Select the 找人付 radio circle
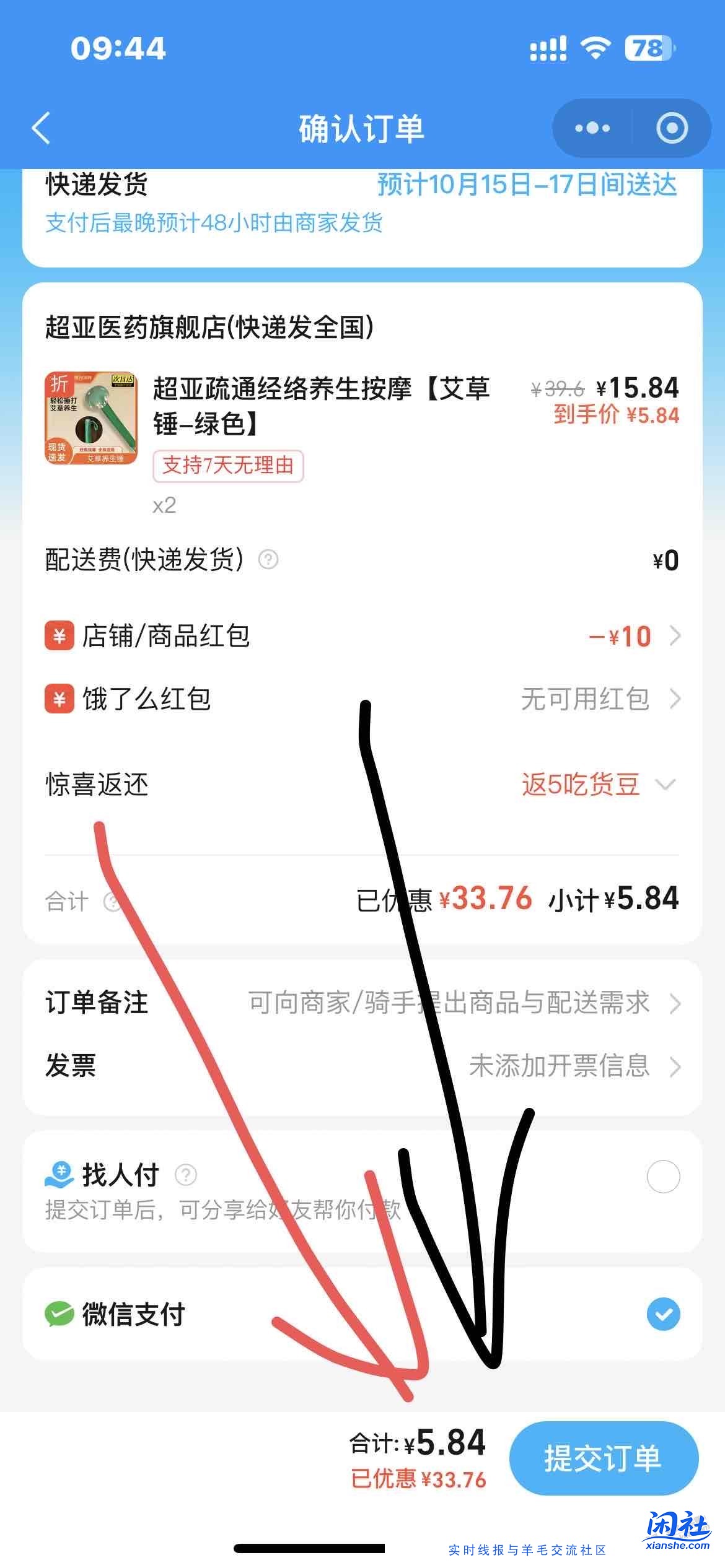Screen dimensions: 725x1568 (x=663, y=1177)
